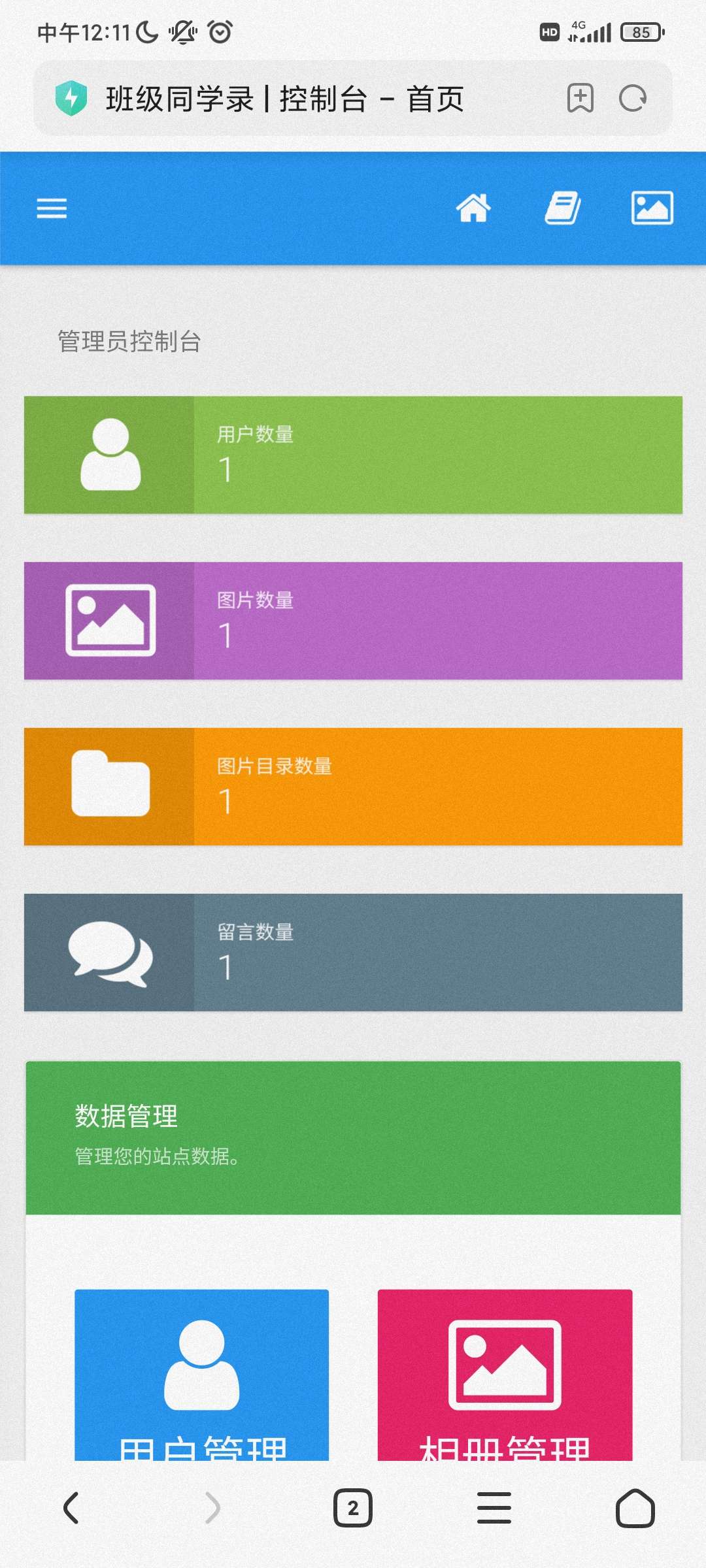
Task: Tap the address bar page title
Action: pos(285,99)
